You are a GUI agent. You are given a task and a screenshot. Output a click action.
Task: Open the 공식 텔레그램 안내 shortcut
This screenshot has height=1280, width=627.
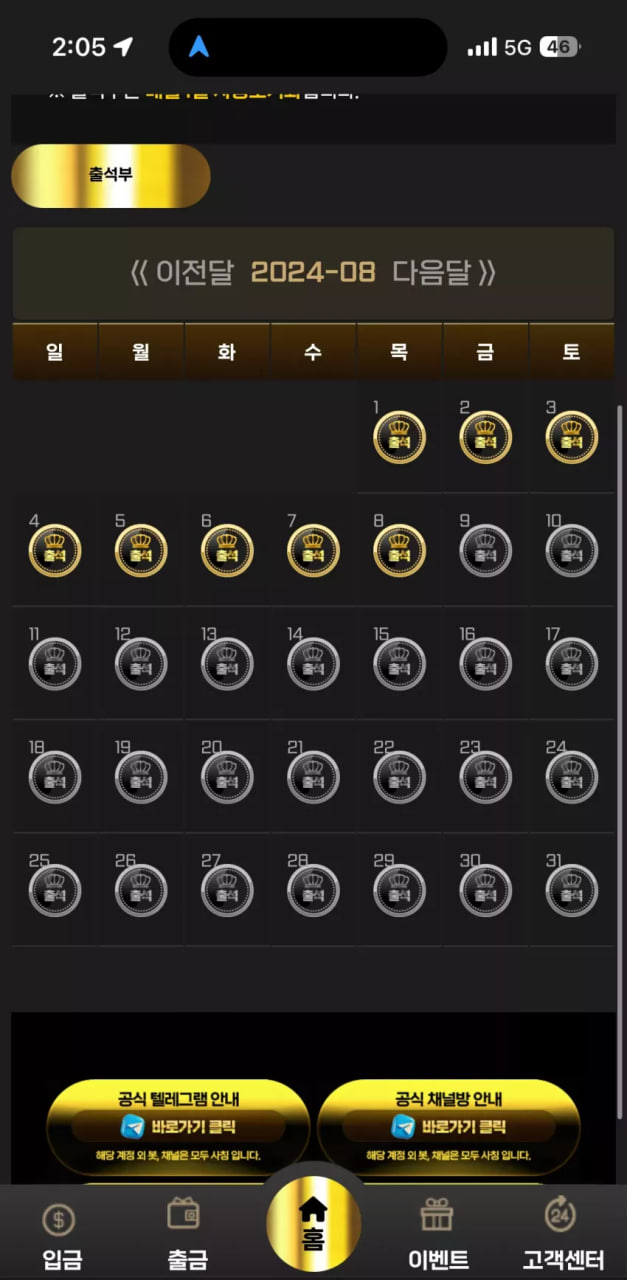click(x=178, y=1127)
